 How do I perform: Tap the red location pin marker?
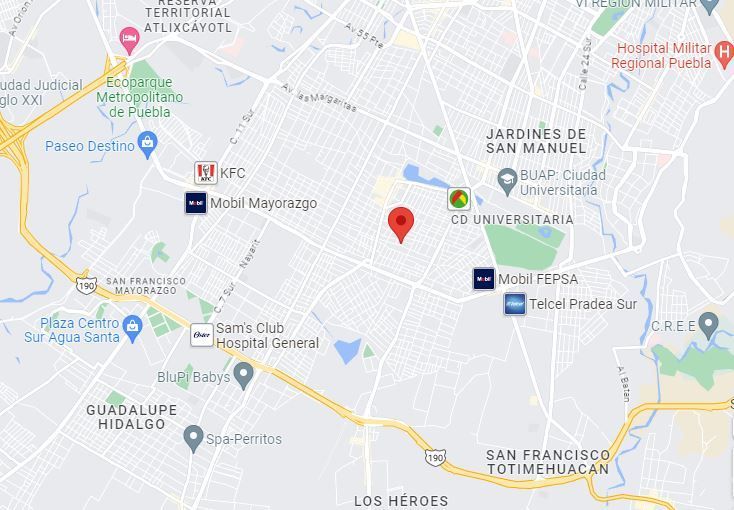401,225
